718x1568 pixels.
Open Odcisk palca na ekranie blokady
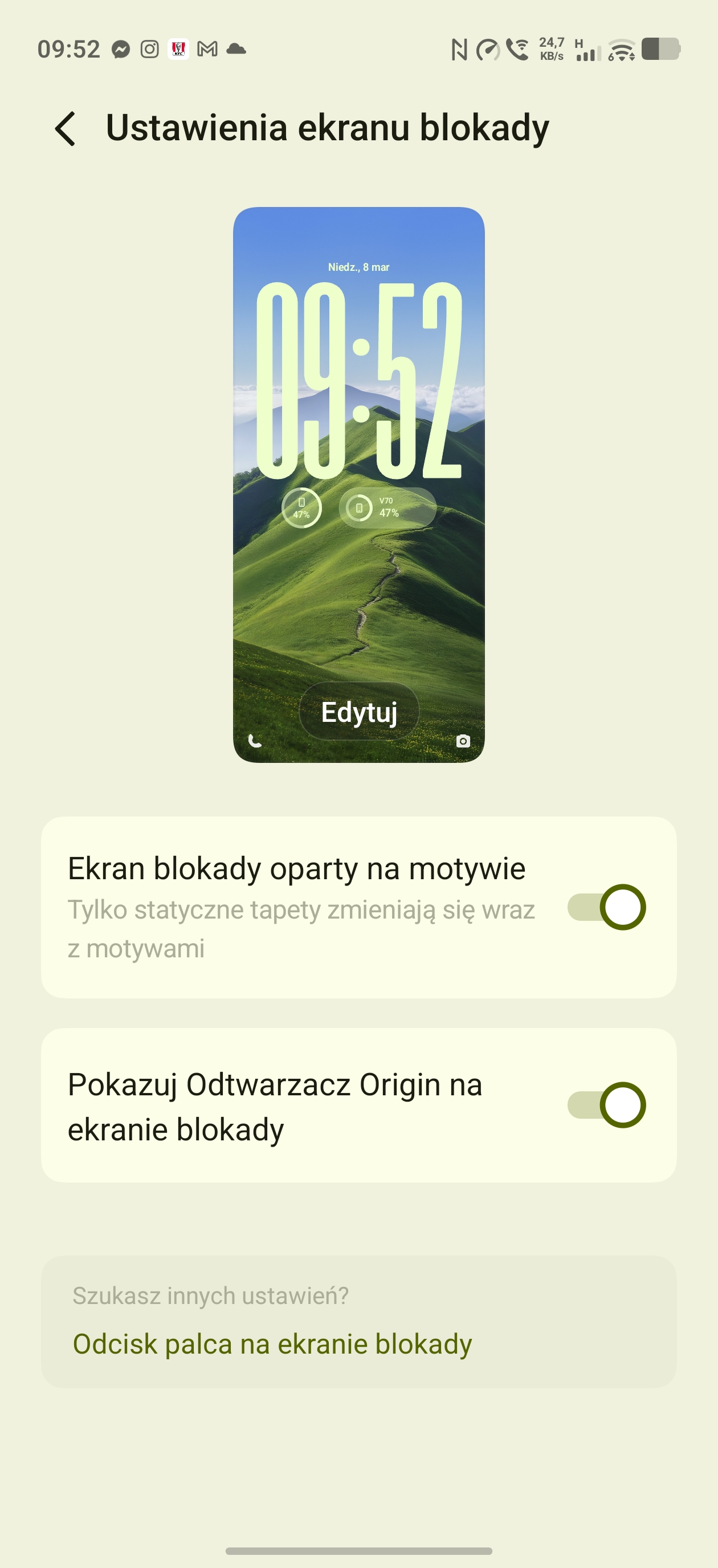(272, 1344)
